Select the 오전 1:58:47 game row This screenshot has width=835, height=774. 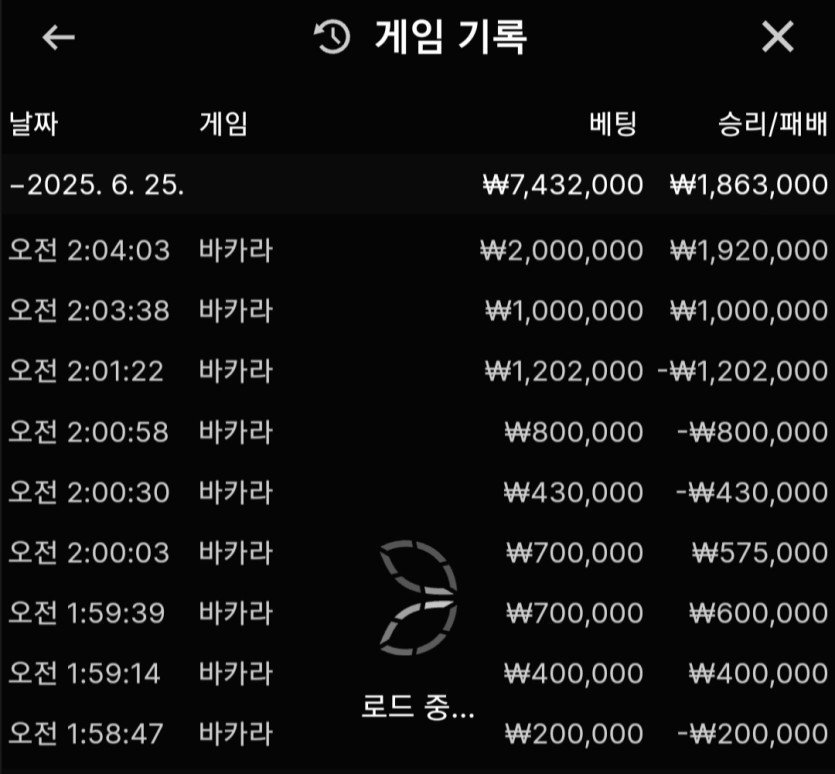tap(417, 733)
